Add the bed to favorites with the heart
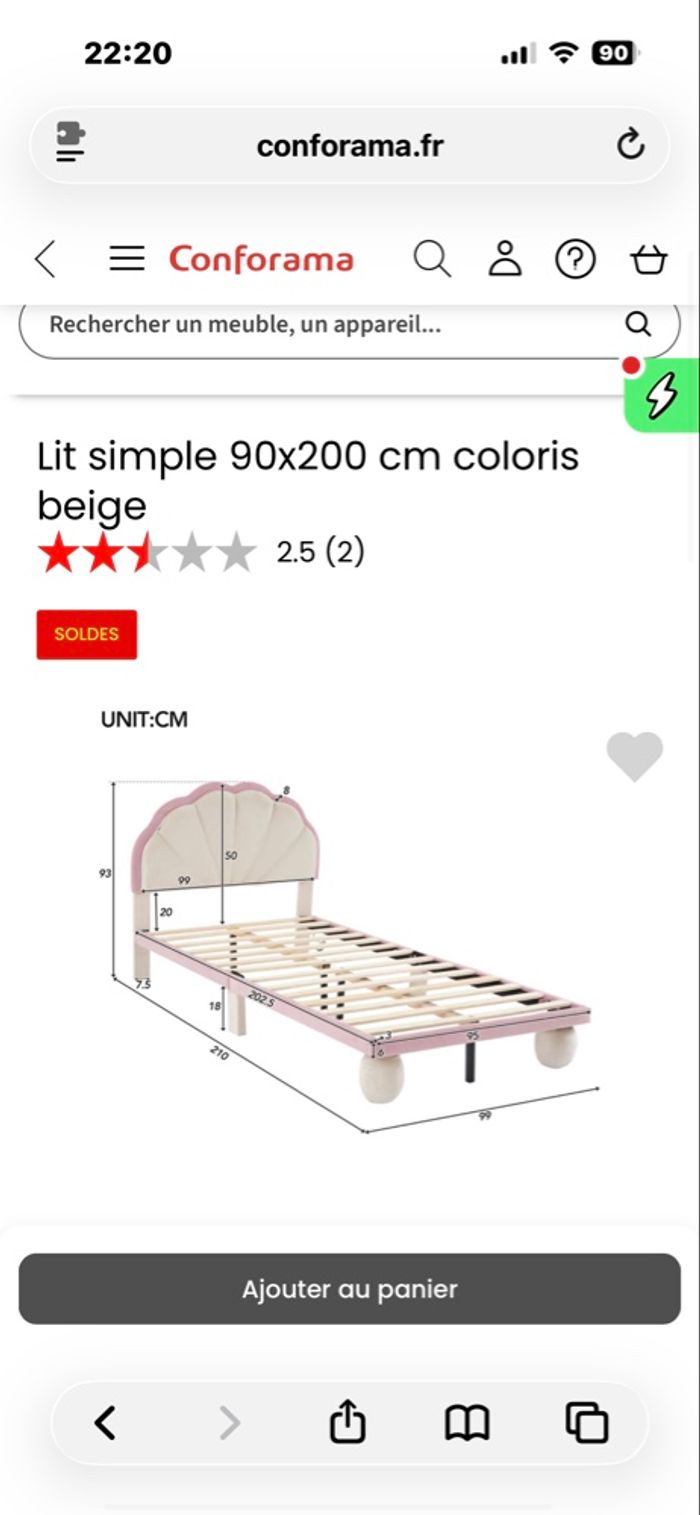The height and width of the screenshot is (1515, 700). pos(635,756)
